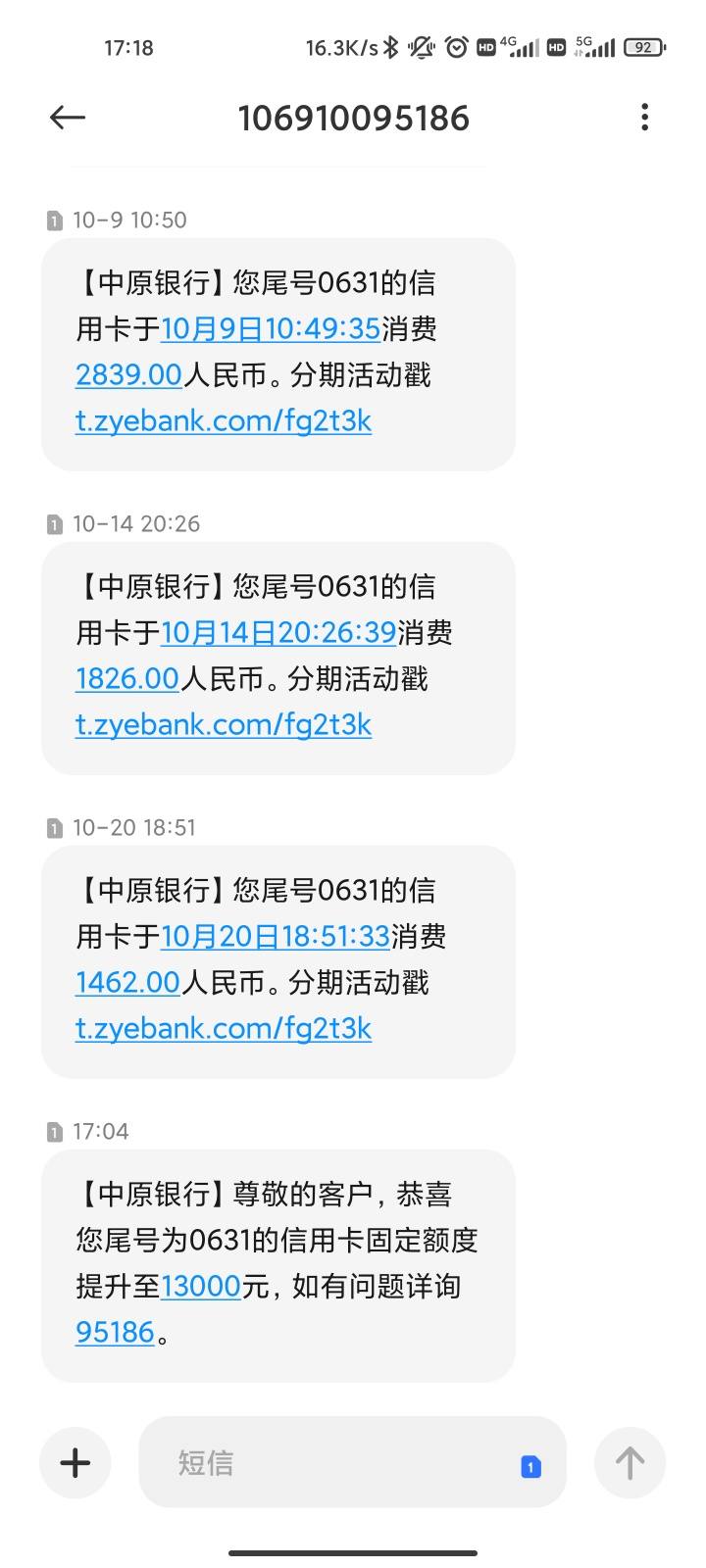The width and height of the screenshot is (706, 1568).
Task: Open the t.zyebank.com link in 10-14 message
Action: 224,725
